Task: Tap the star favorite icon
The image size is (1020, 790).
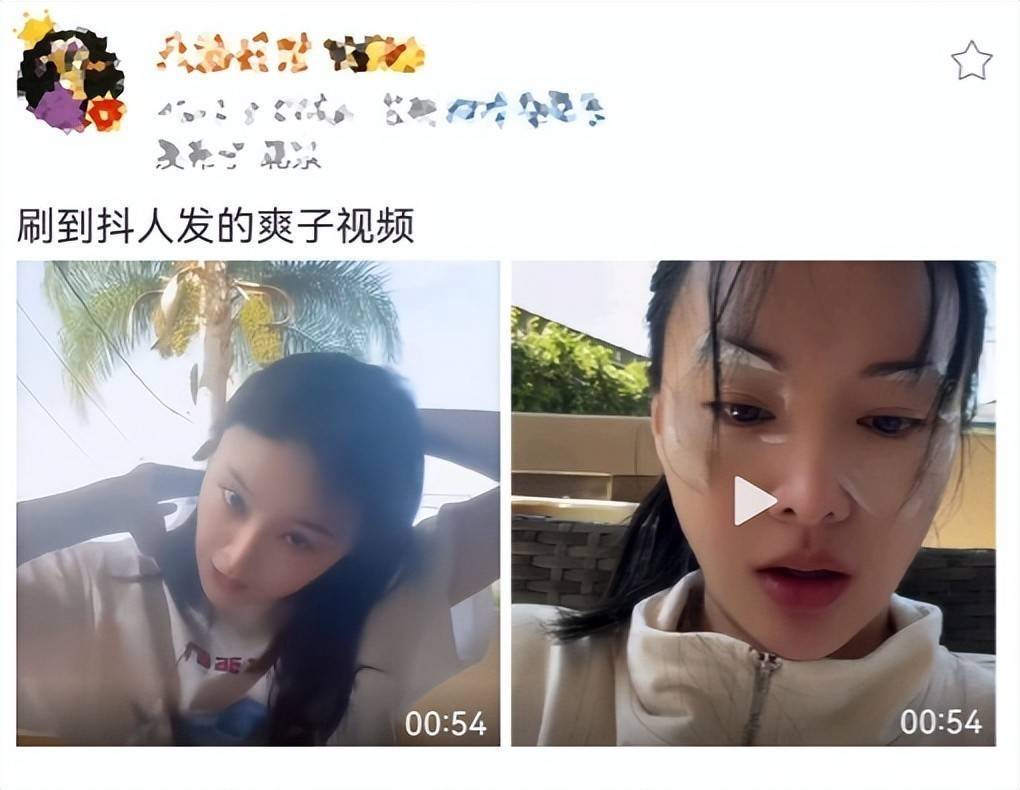Action: tap(970, 61)
